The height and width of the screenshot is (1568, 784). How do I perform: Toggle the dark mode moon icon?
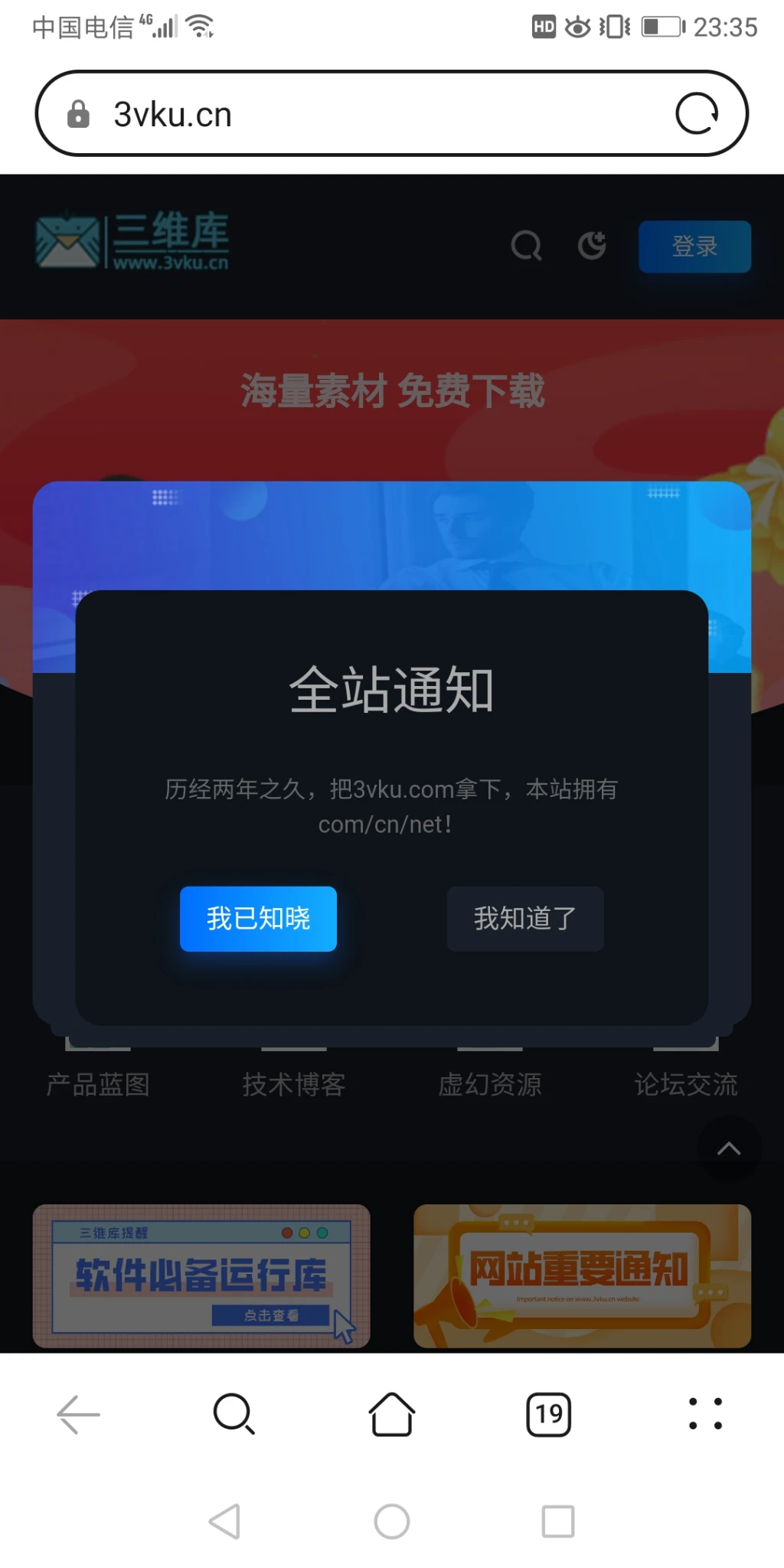tap(592, 246)
